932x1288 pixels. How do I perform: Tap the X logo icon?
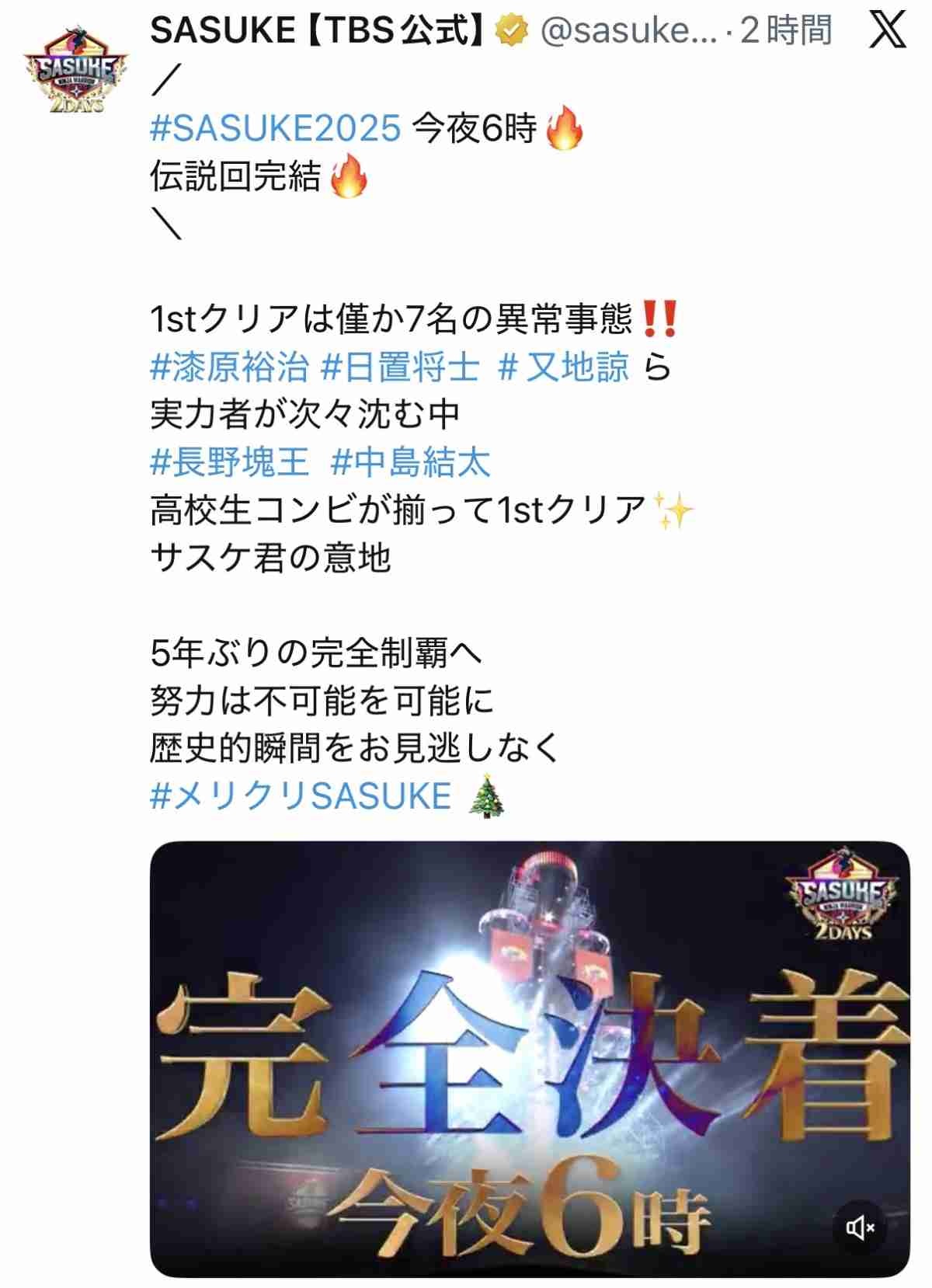click(x=887, y=32)
